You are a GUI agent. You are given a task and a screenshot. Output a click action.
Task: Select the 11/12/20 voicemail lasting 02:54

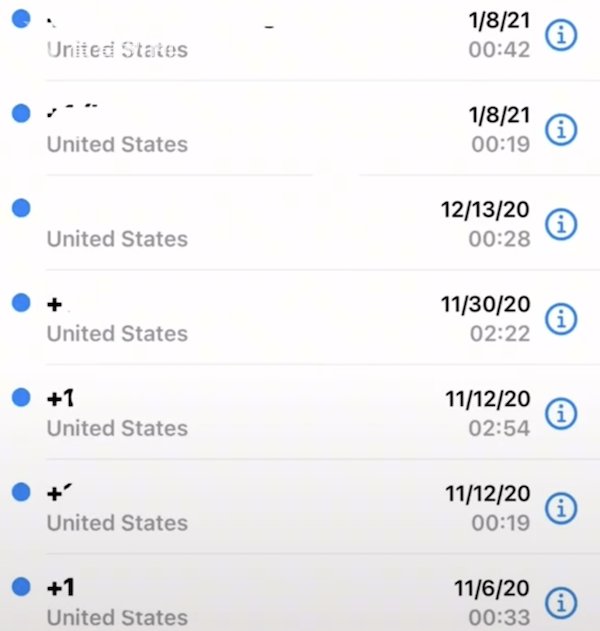point(280,412)
